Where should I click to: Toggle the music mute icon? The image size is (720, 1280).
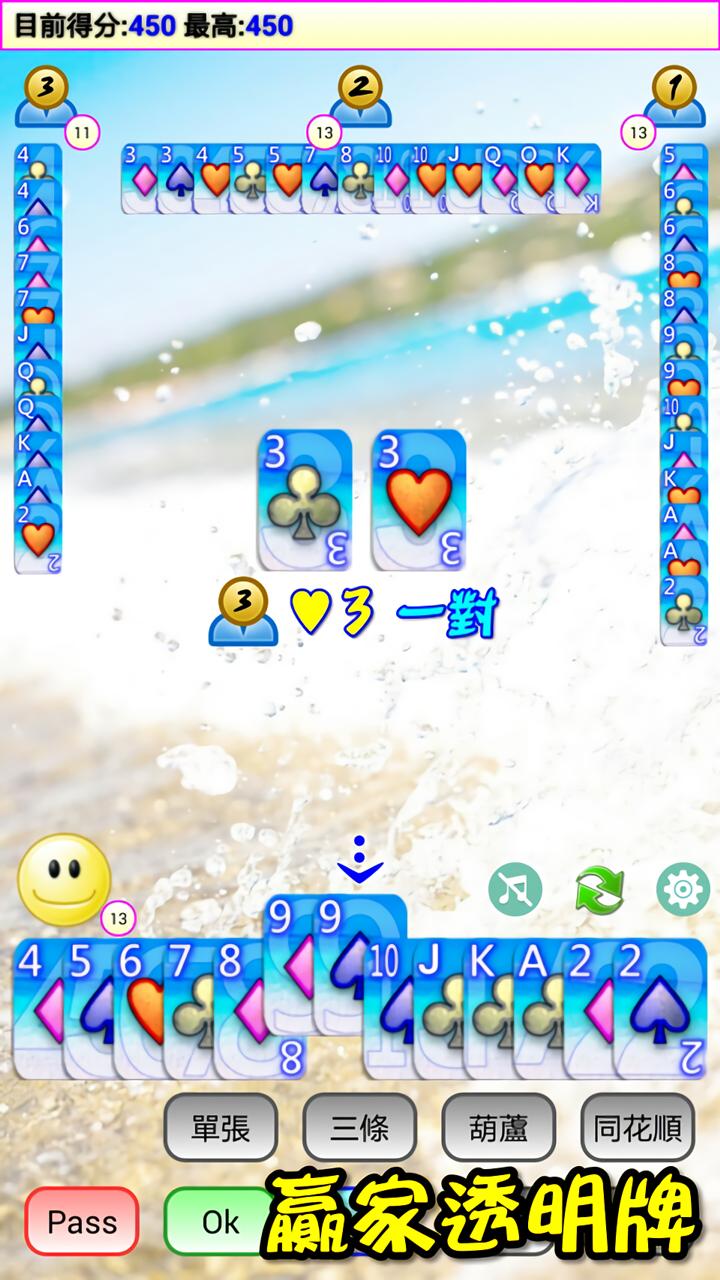click(515, 888)
